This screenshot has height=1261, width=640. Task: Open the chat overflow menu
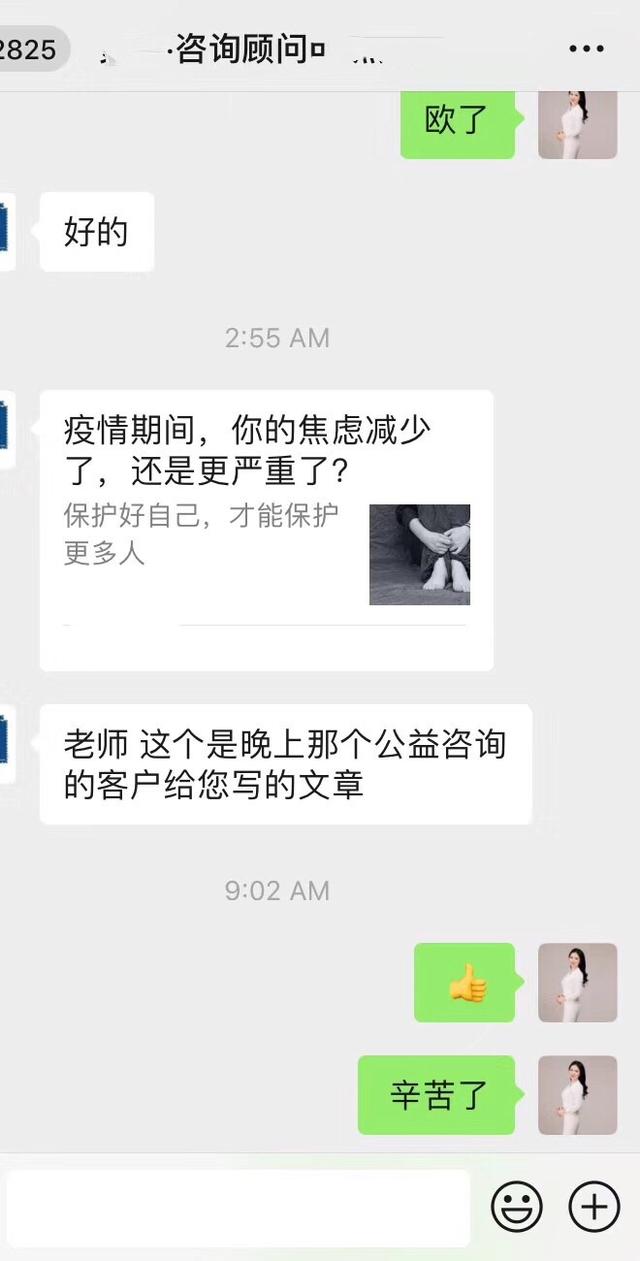coord(586,48)
